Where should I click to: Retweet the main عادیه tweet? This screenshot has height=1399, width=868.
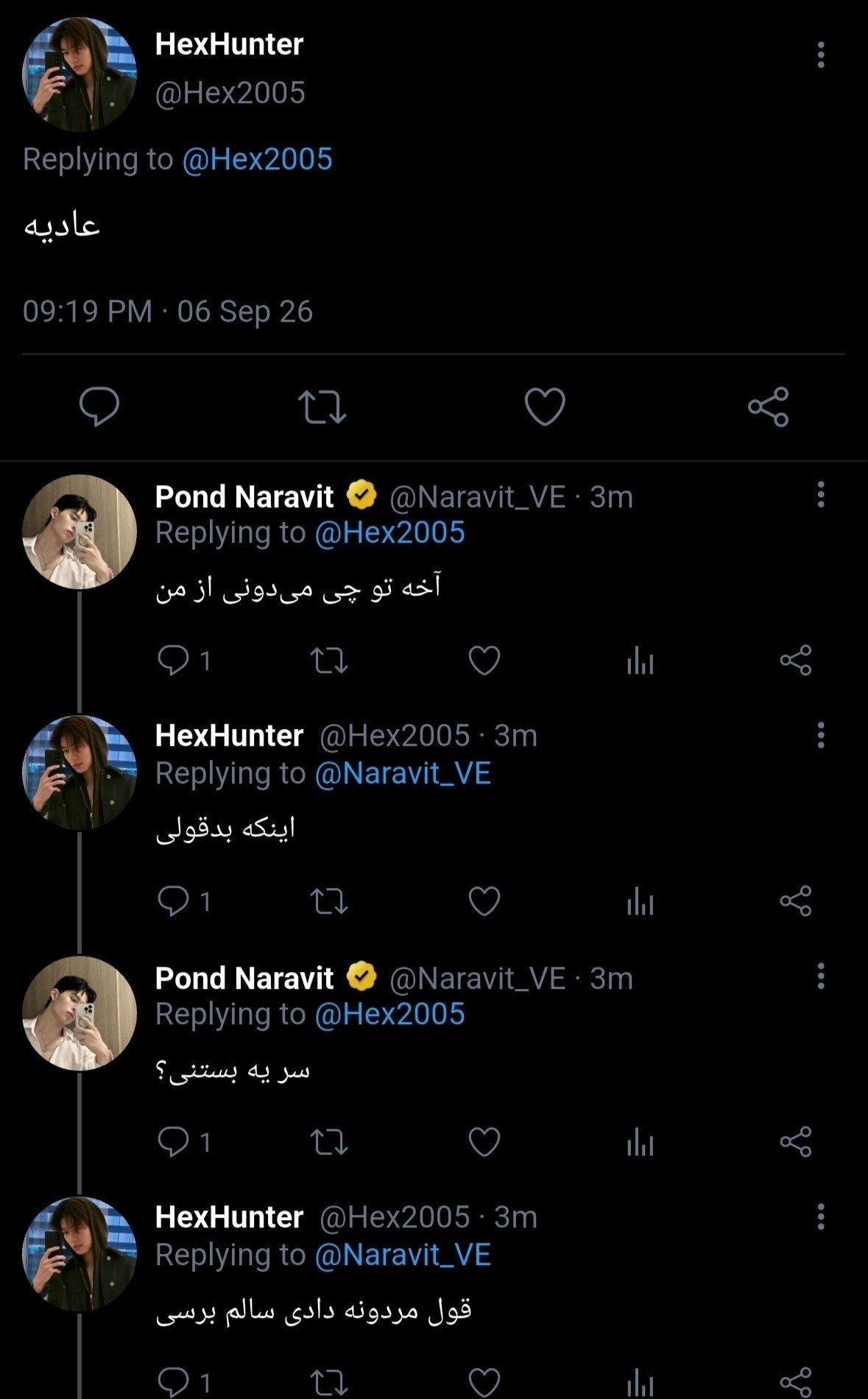322,407
